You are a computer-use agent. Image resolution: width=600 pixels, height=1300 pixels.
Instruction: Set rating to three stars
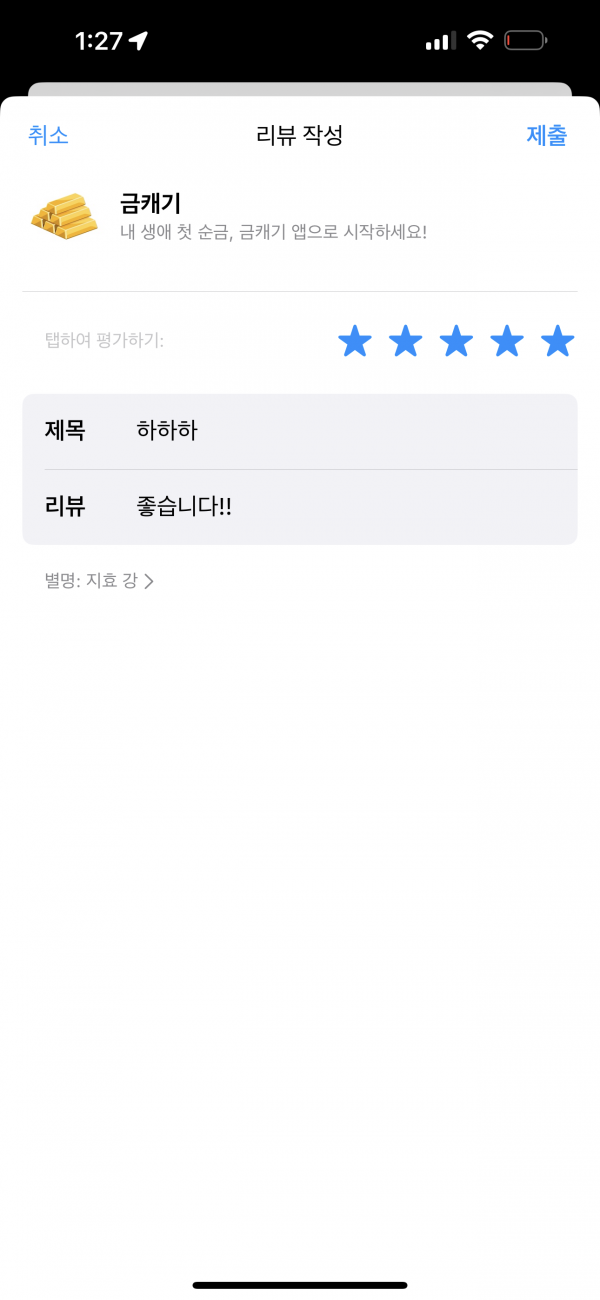(x=456, y=341)
